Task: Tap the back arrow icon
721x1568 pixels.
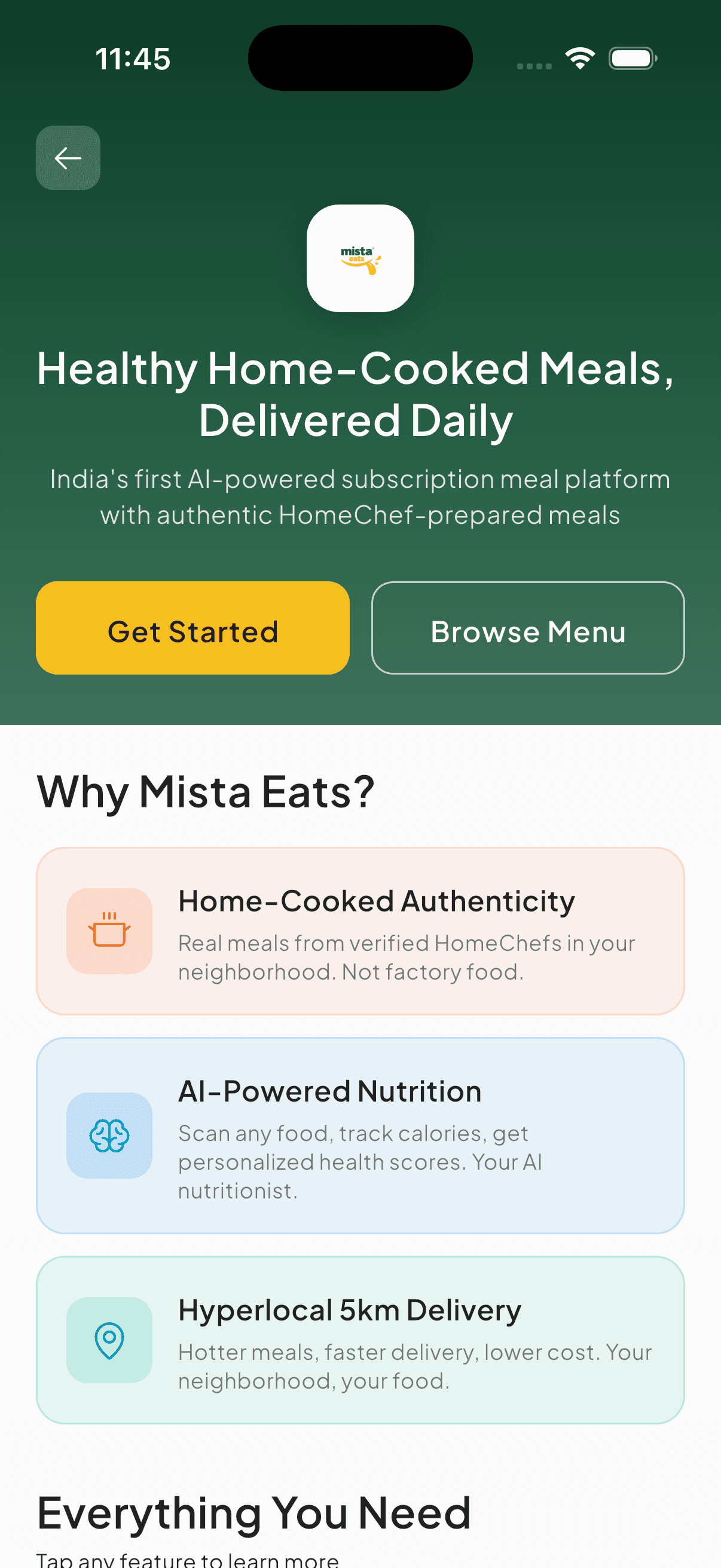Action: pyautogui.click(x=68, y=158)
